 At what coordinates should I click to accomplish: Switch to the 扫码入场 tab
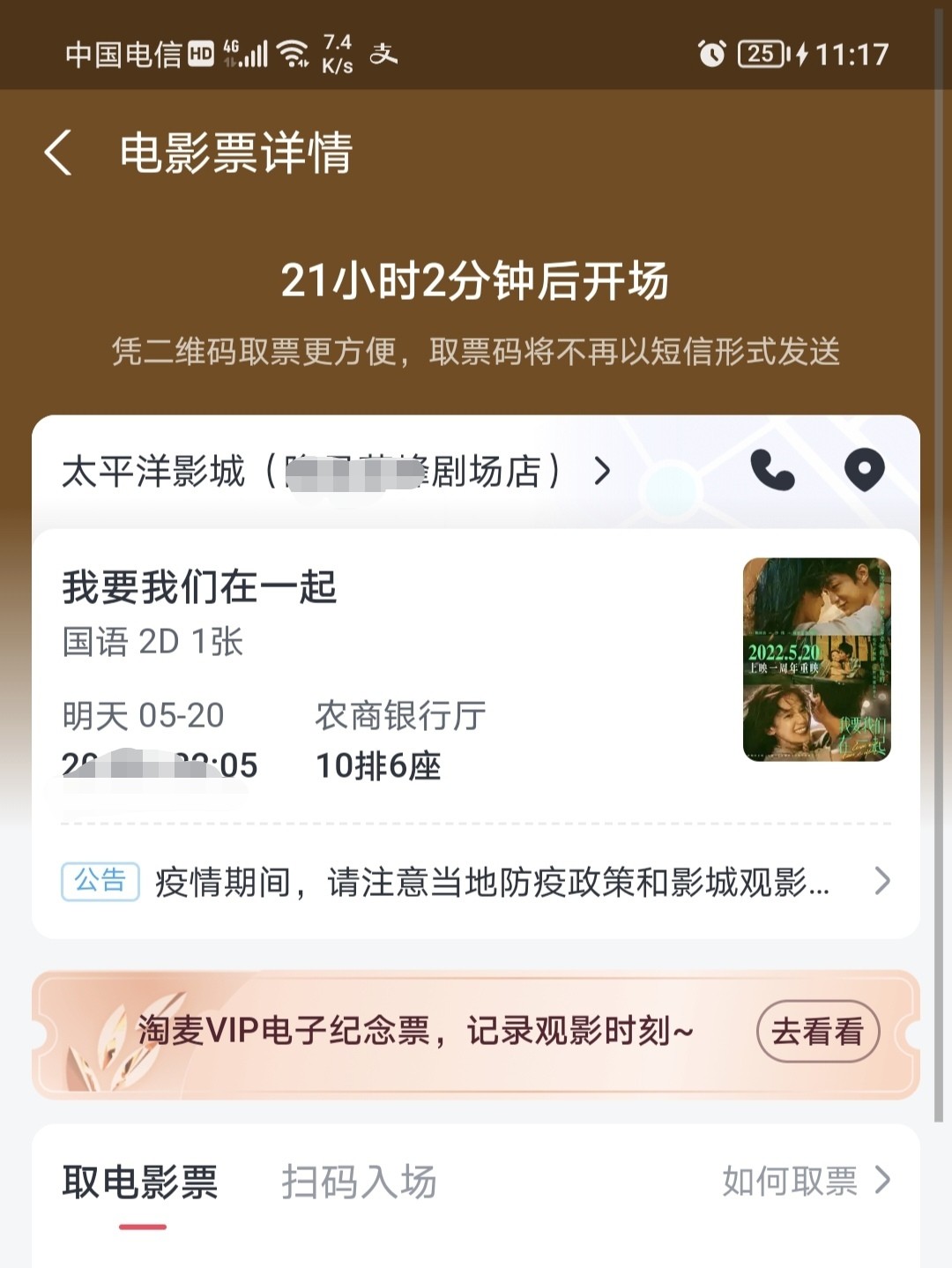point(359,1182)
